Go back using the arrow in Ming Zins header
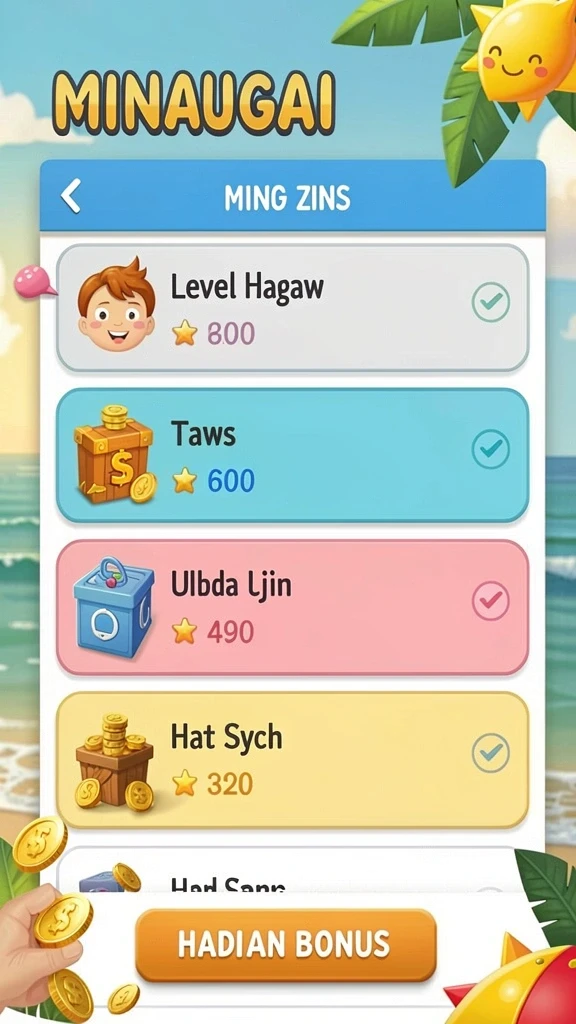The width and height of the screenshot is (576, 1024). [71, 197]
